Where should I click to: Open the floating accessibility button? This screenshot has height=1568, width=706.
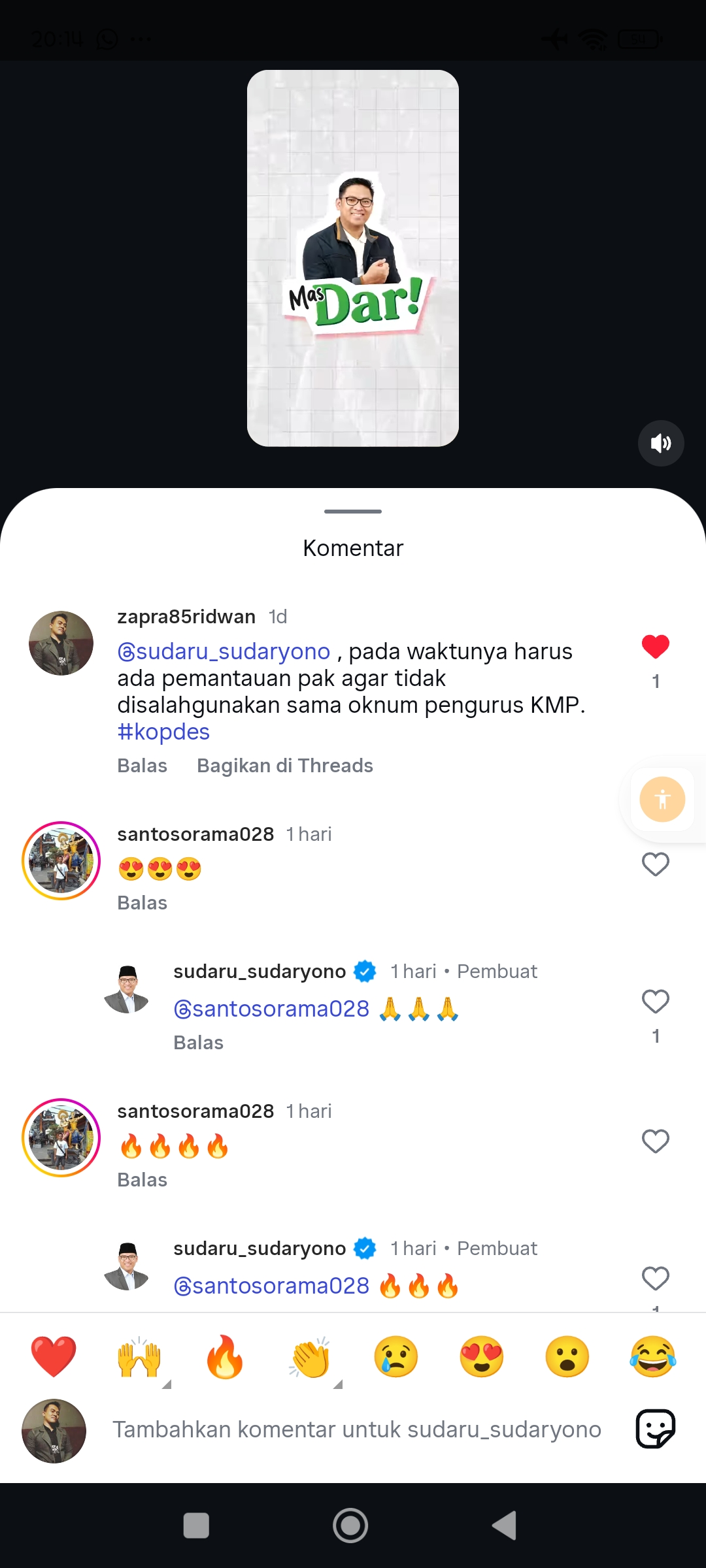coord(662,799)
